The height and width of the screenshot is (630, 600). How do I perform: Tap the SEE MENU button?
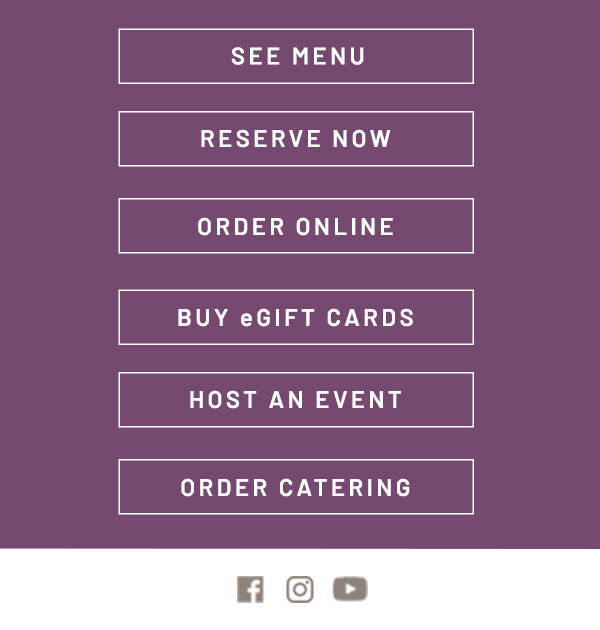coord(296,56)
